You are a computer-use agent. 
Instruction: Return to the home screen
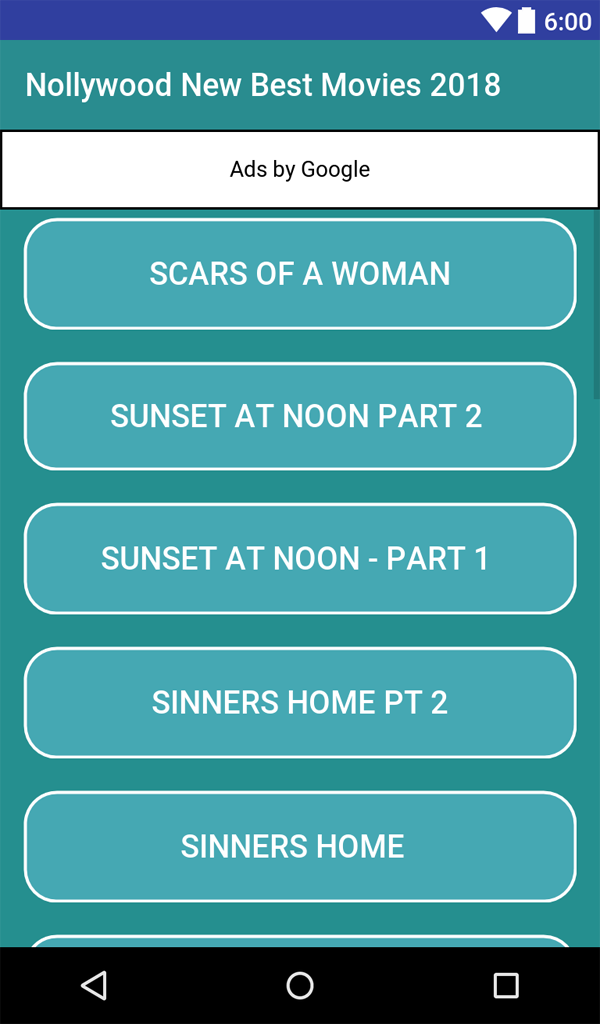[300, 986]
